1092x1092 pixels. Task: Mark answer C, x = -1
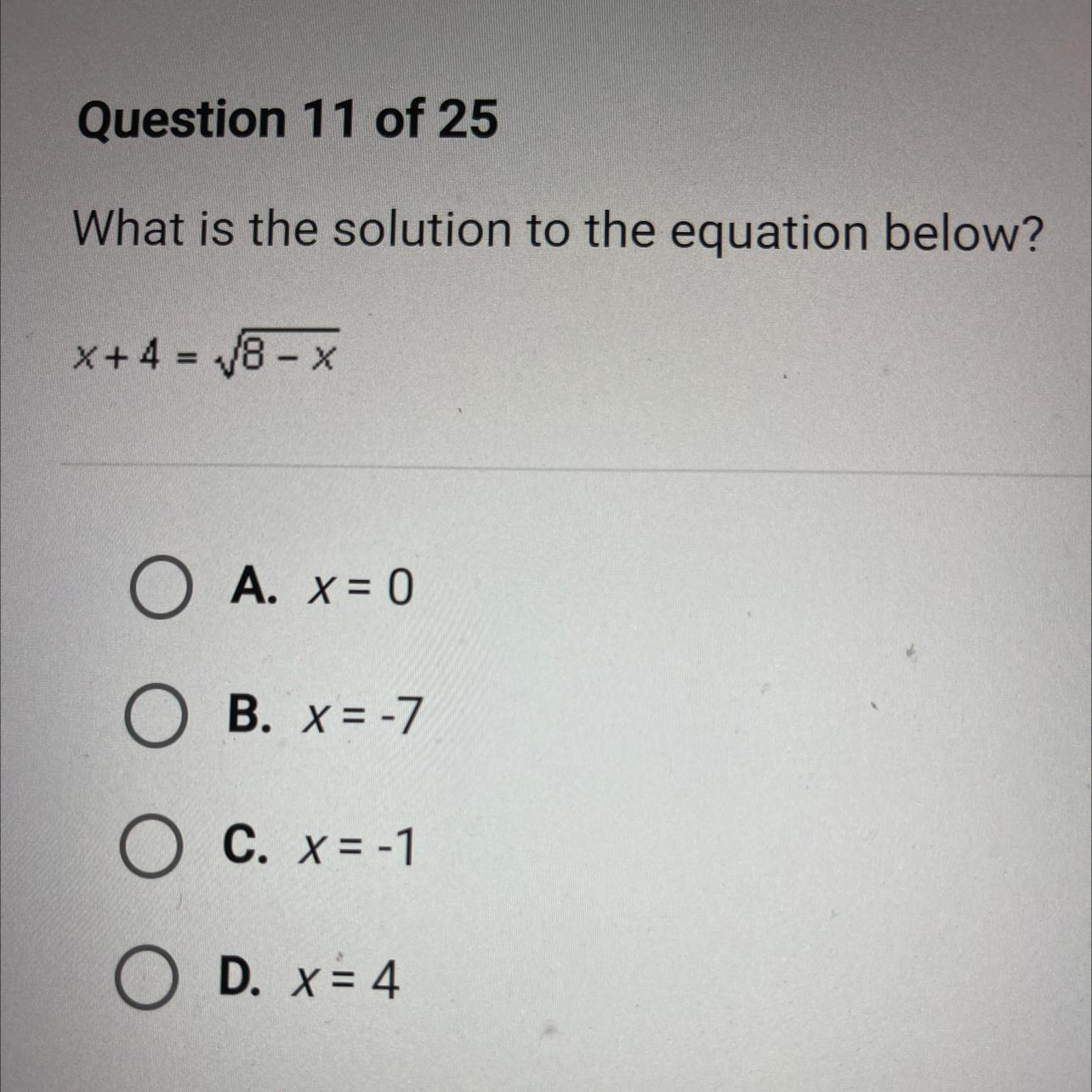click(x=150, y=848)
